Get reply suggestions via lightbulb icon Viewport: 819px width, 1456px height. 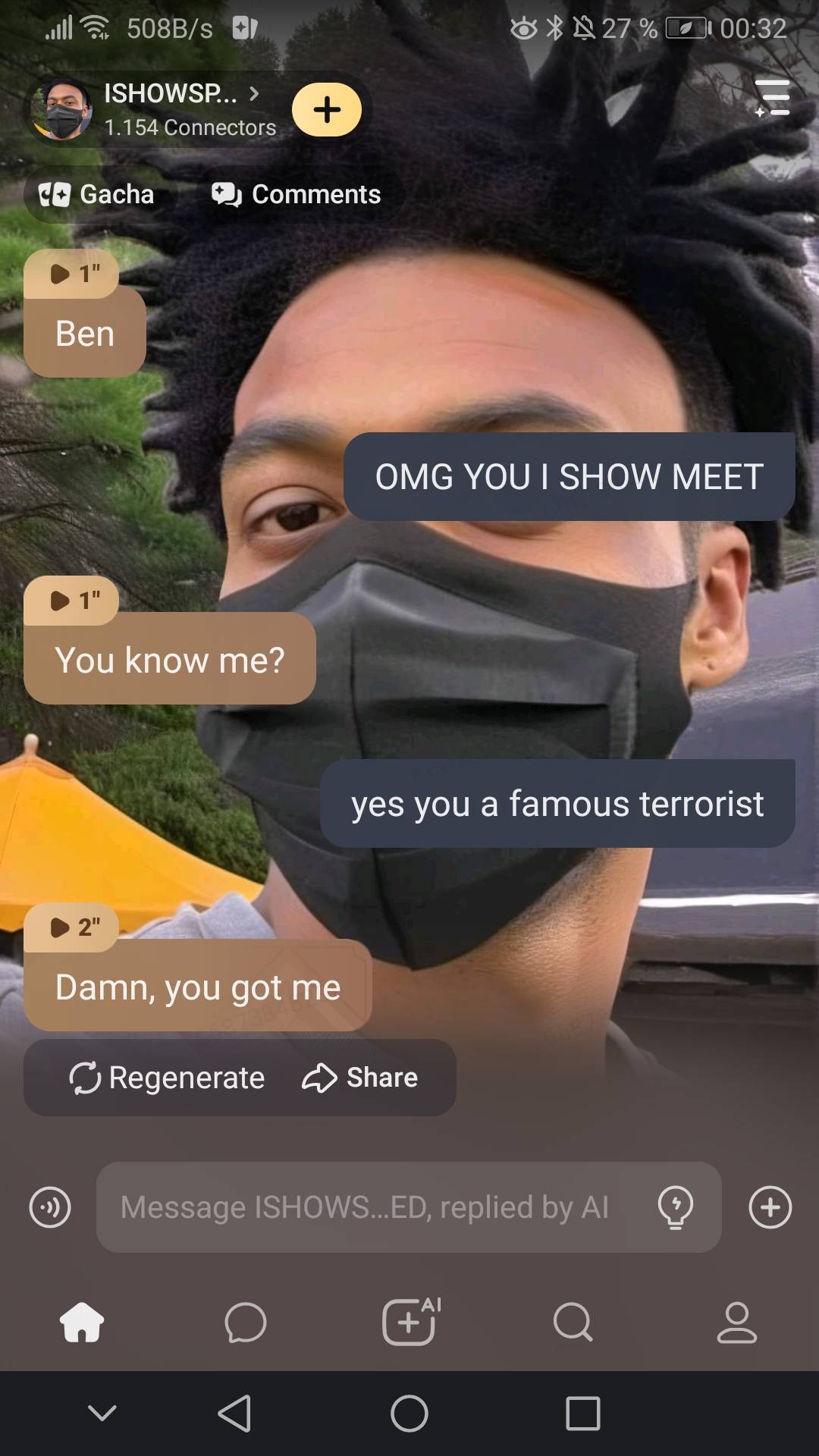tap(675, 1207)
